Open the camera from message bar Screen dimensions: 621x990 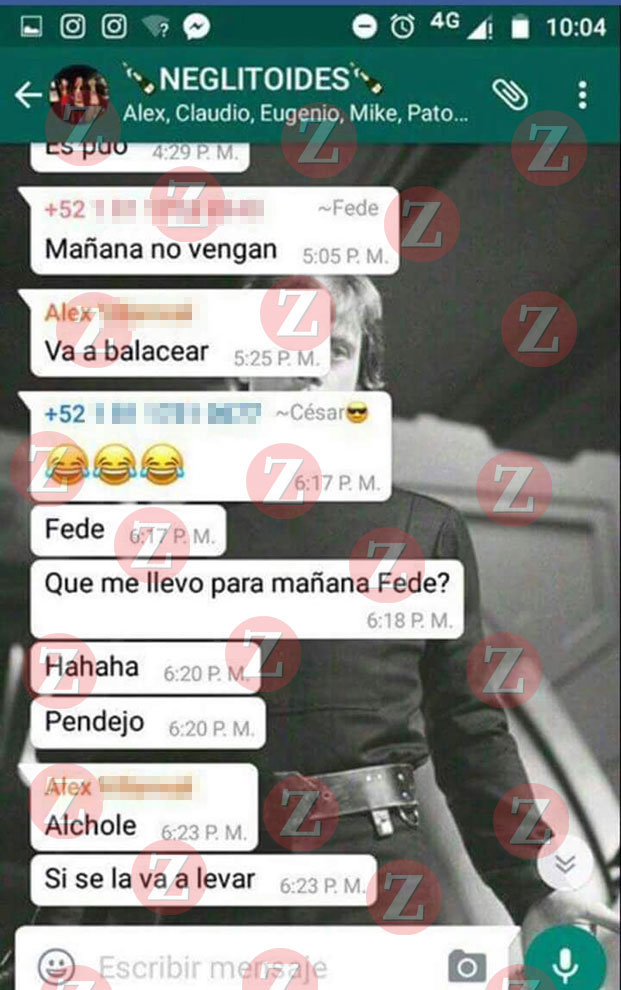(x=466, y=966)
